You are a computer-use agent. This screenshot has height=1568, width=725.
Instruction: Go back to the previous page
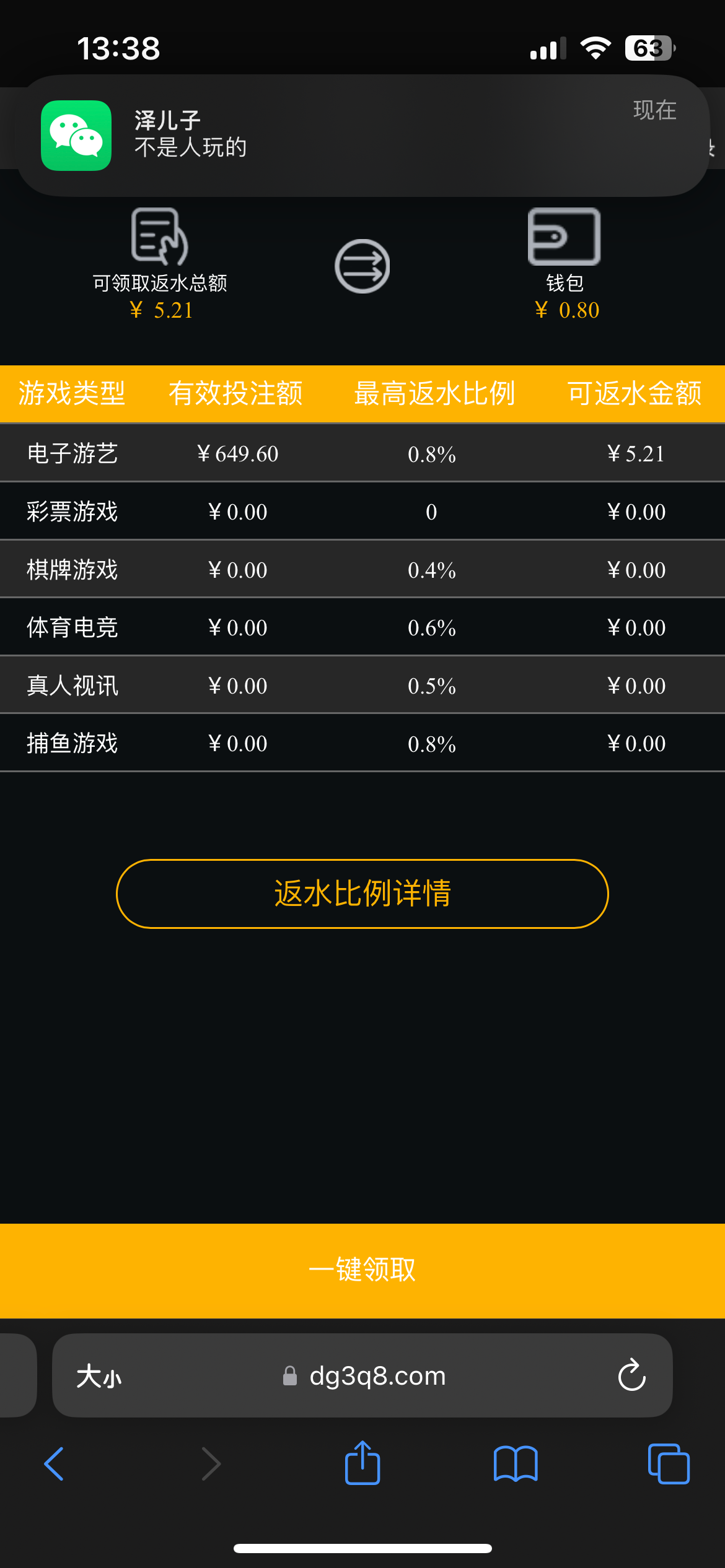(55, 1464)
